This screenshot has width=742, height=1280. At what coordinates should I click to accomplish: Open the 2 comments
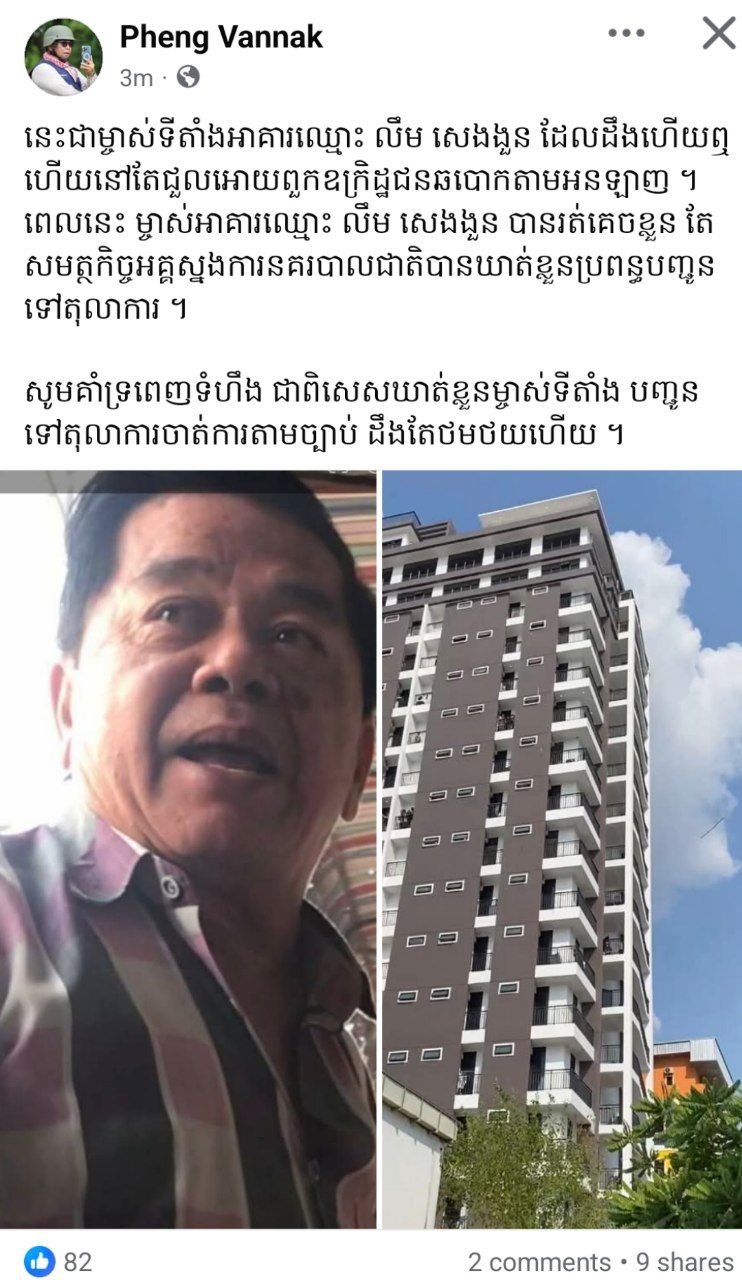pyautogui.click(x=538, y=1262)
